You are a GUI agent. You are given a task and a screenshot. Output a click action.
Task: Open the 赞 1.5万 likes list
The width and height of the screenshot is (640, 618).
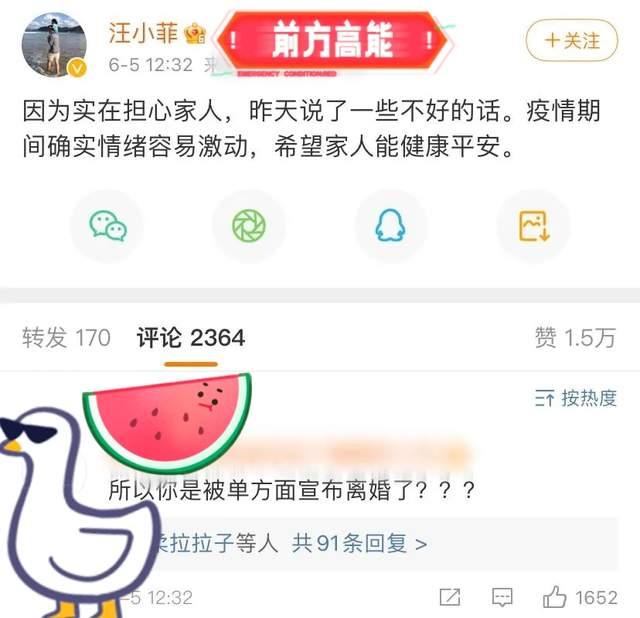pos(575,338)
